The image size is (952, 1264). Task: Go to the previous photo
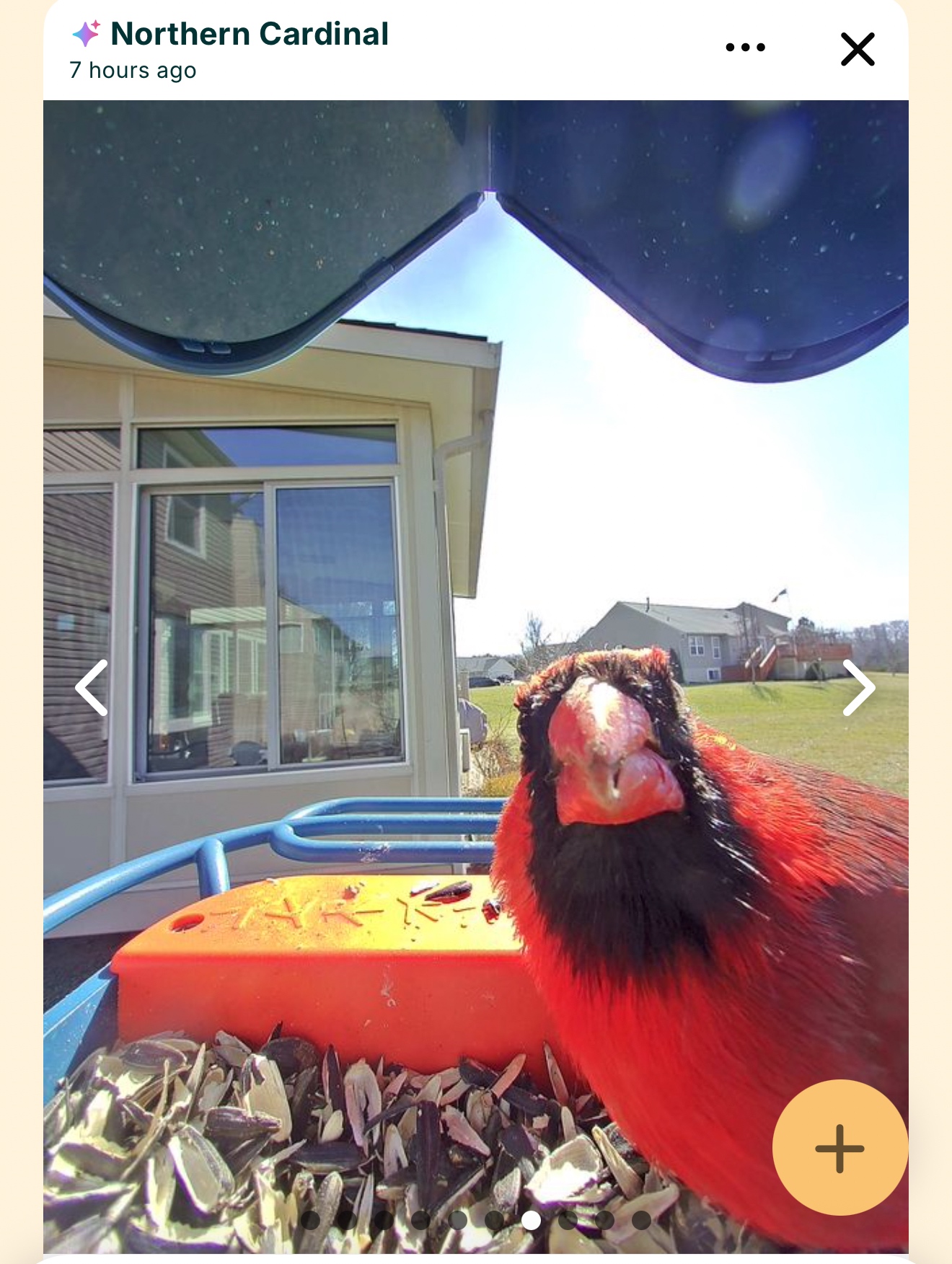[92, 687]
